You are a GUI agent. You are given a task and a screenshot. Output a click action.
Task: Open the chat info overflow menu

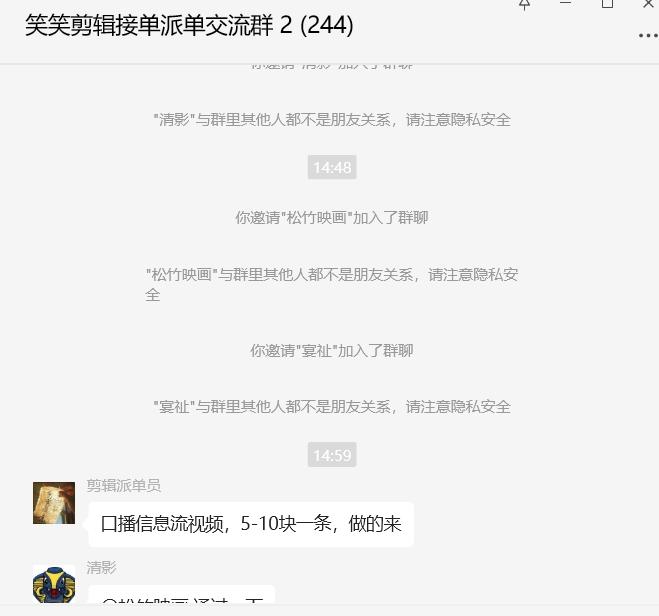(x=647, y=36)
